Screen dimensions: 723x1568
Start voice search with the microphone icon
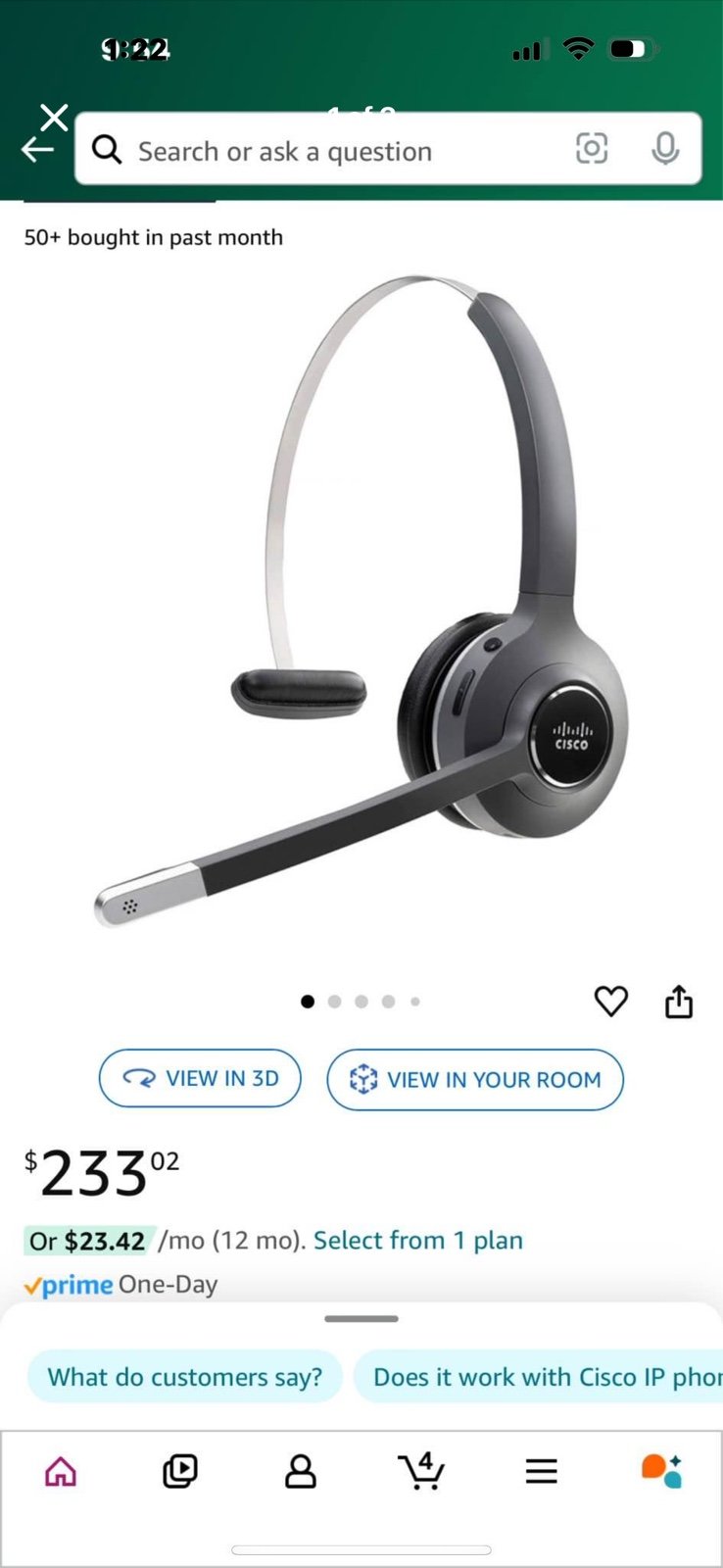pos(665,150)
